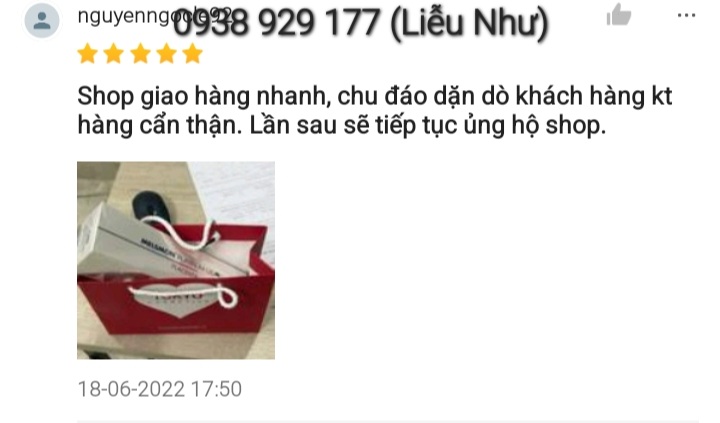
Task: Like the review by nguyenngoc
Action: (x=619, y=15)
